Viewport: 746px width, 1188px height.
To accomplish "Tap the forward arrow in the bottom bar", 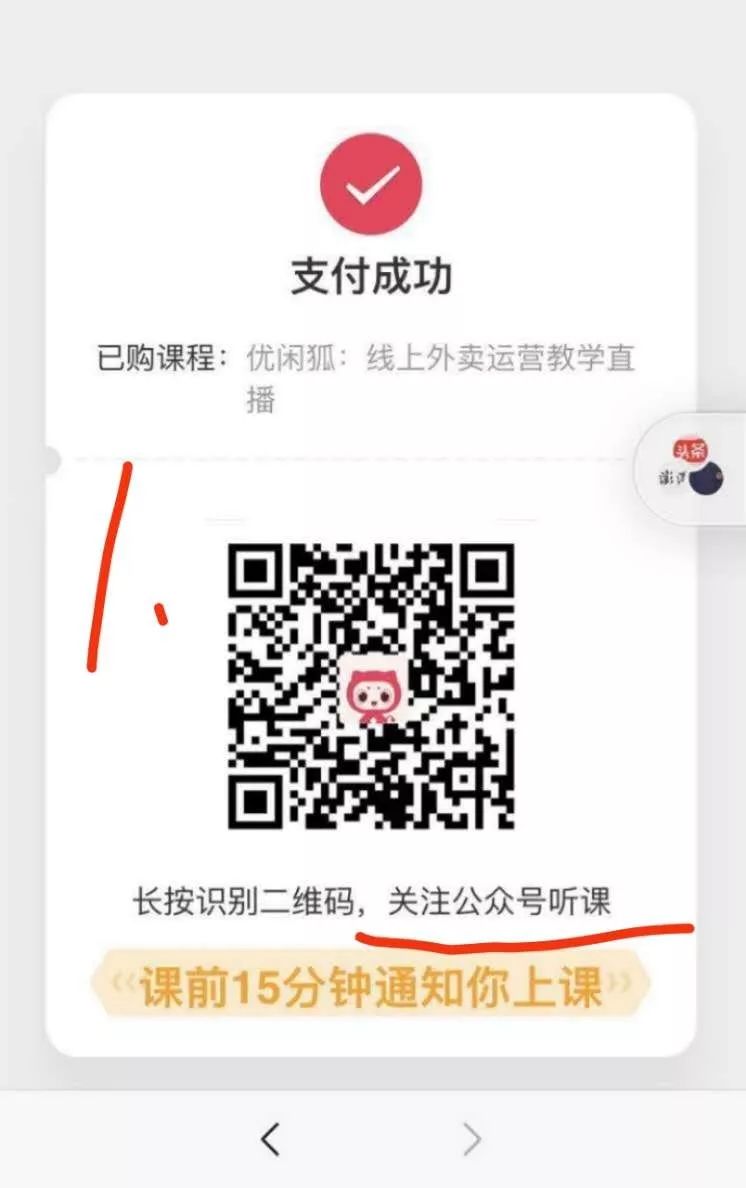I will [x=471, y=1138].
